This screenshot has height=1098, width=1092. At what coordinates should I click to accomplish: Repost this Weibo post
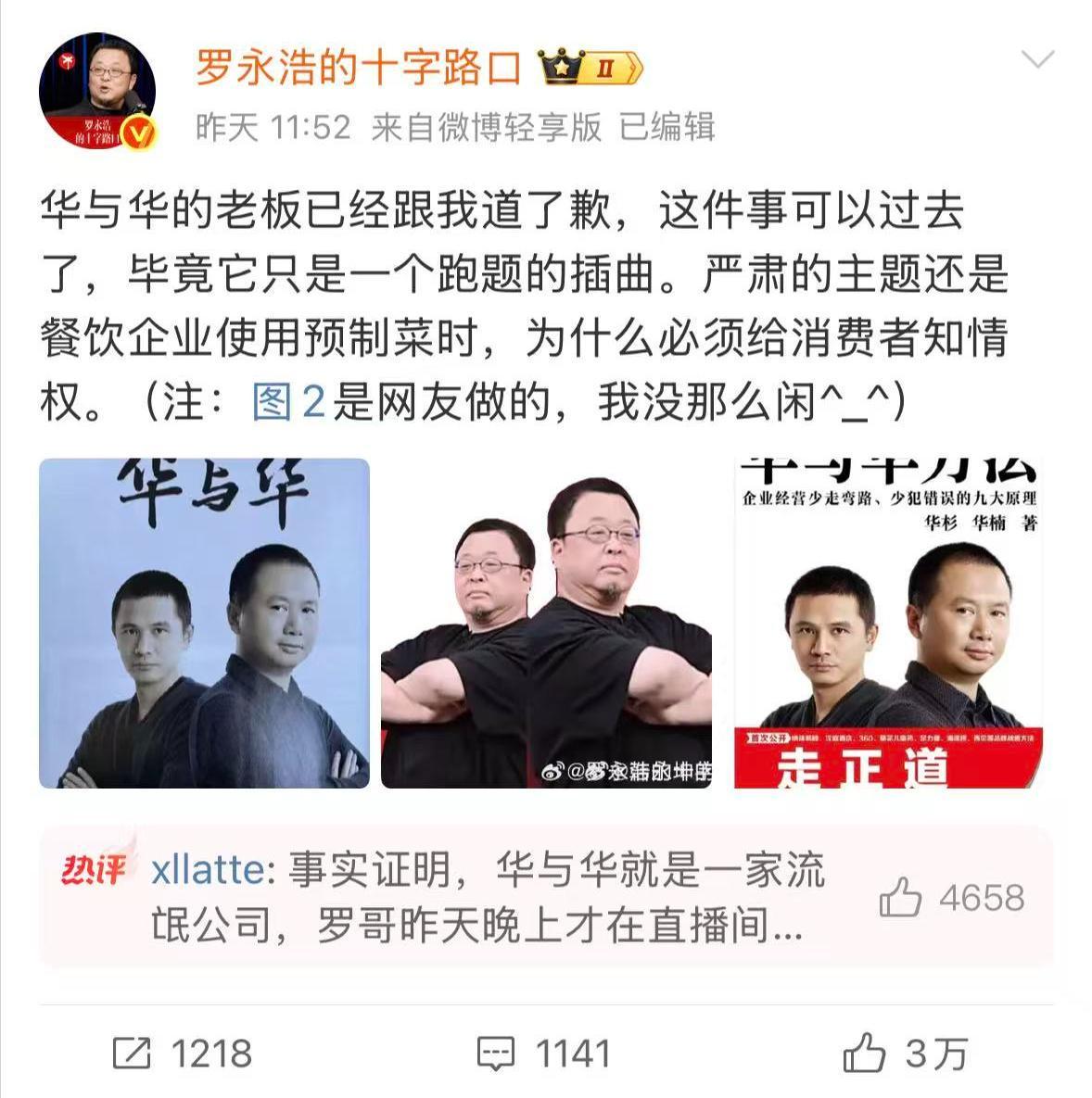(182, 1054)
